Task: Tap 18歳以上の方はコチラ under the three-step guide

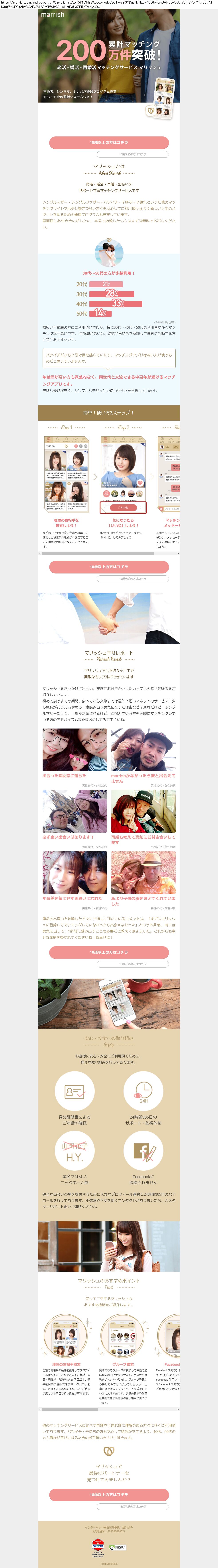Action: pyautogui.click(x=109, y=567)
